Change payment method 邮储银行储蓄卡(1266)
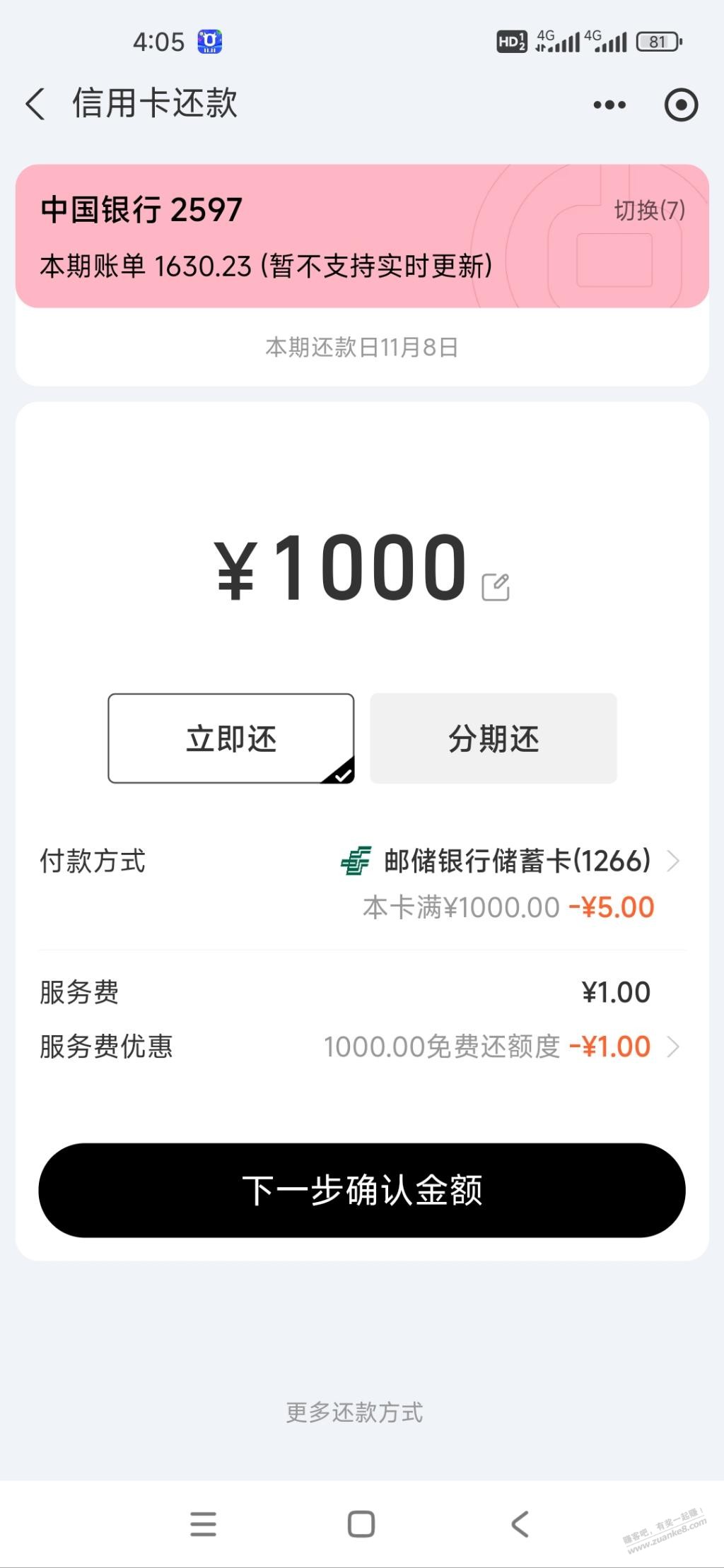This screenshot has height=1568, width=724. coord(516,861)
